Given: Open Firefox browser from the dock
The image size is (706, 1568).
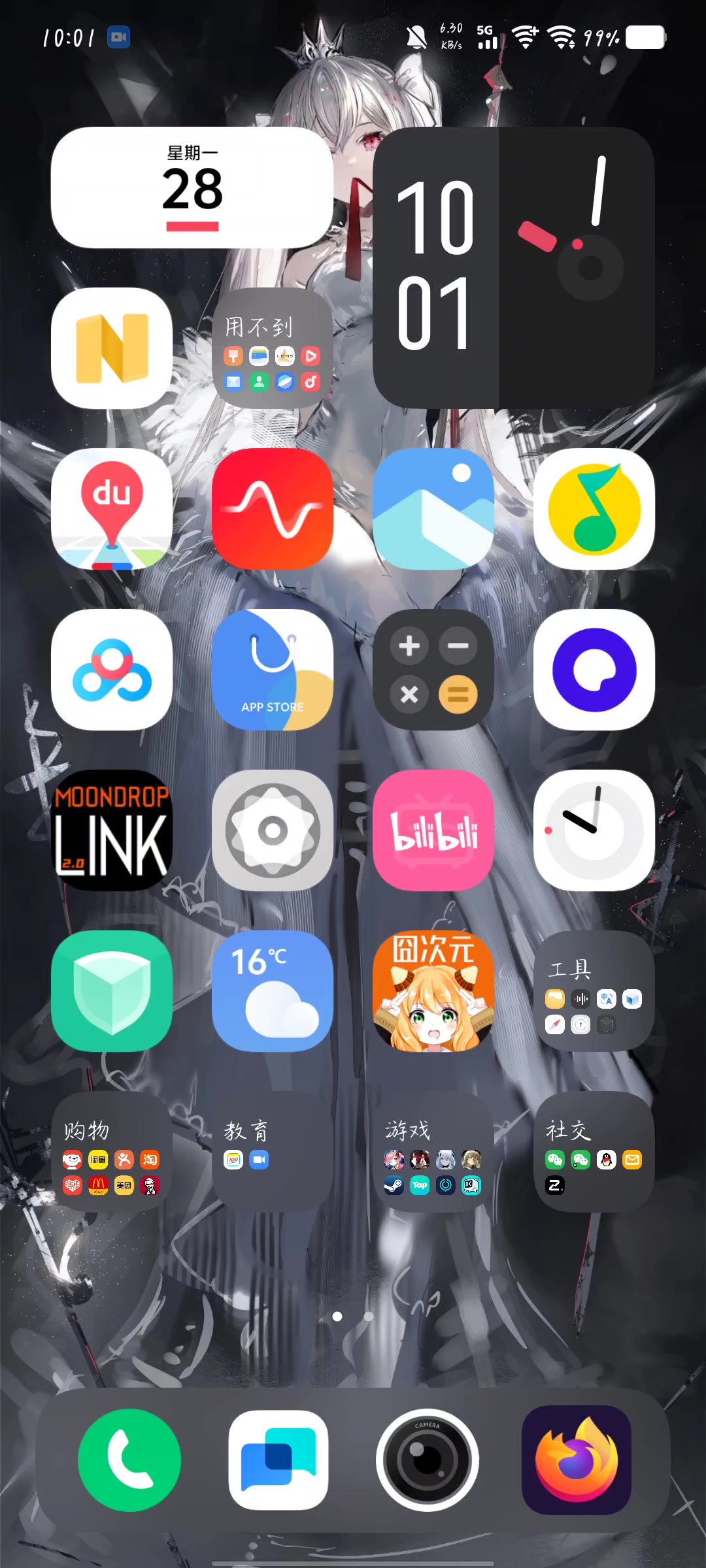Looking at the screenshot, I should (x=577, y=1460).
